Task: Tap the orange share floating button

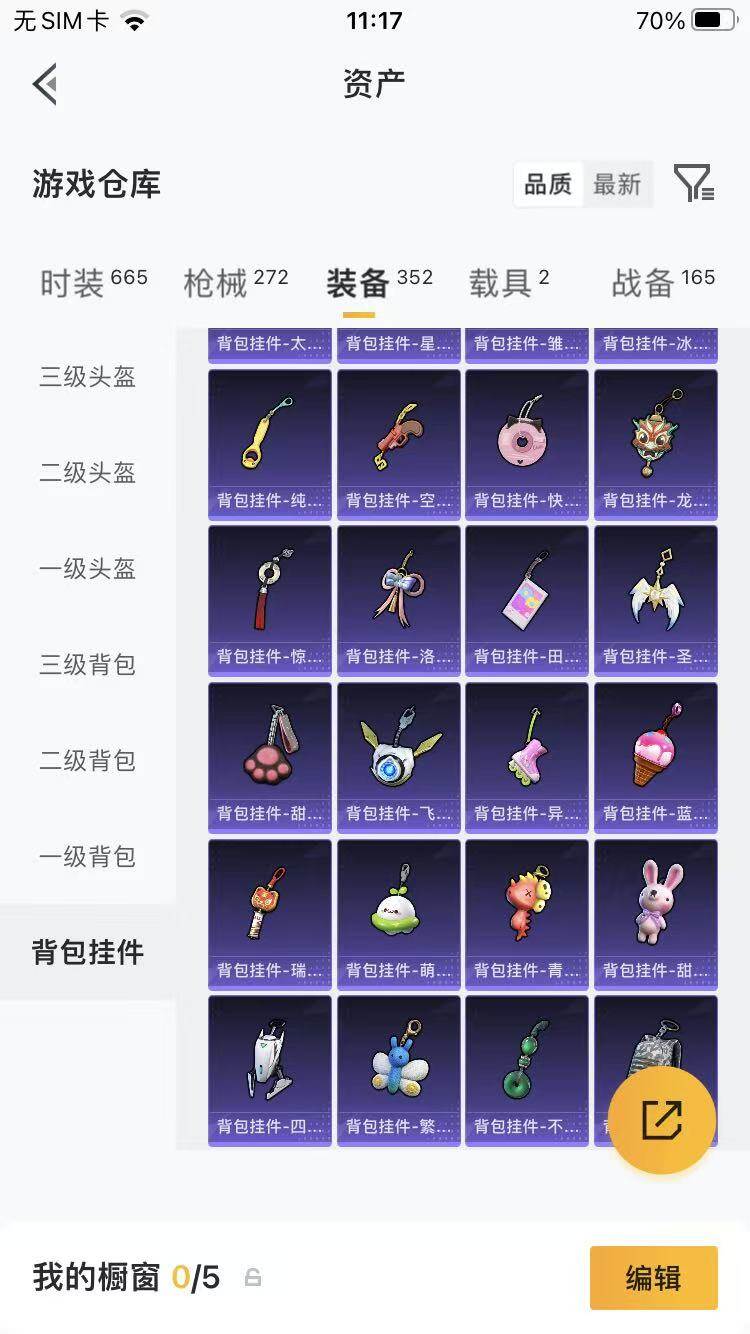Action: tap(662, 1120)
